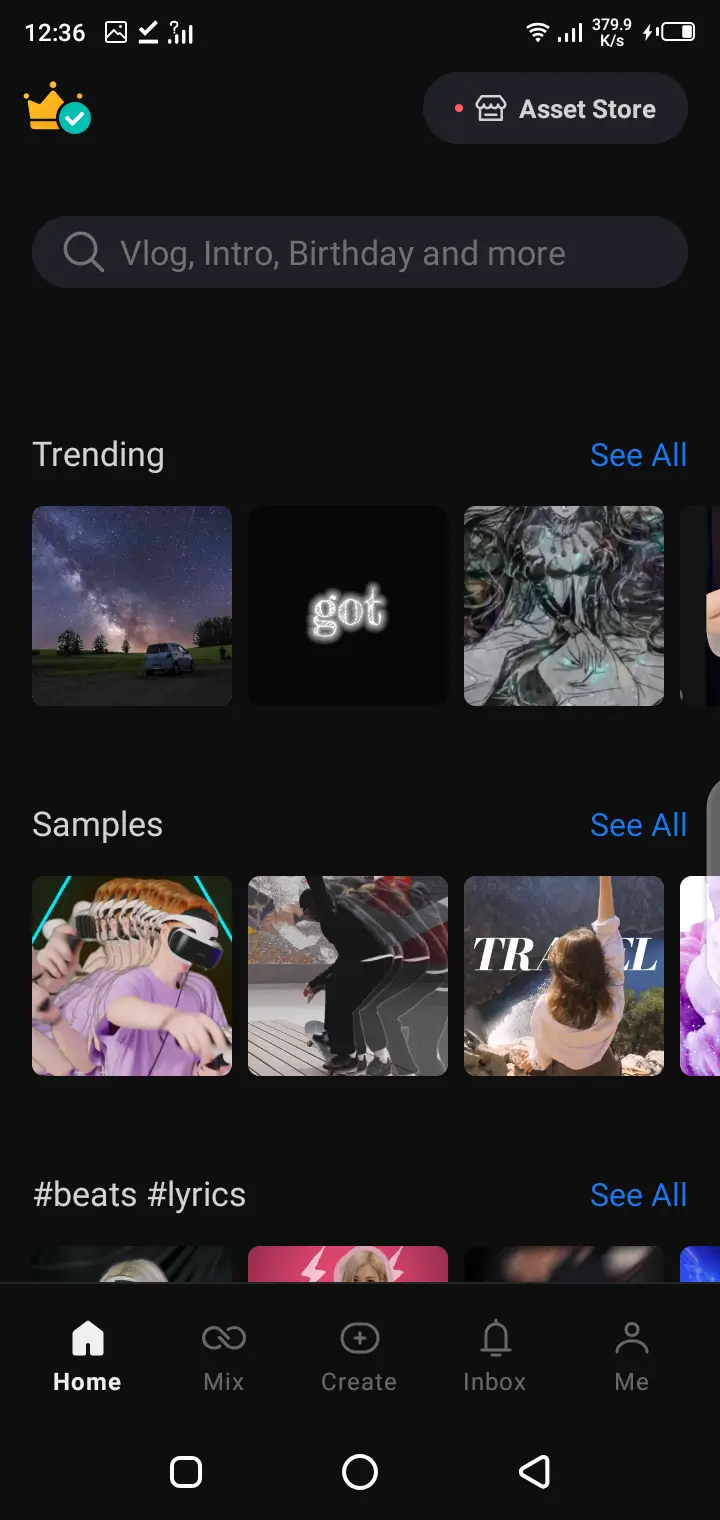Screen dimensions: 720x1520
Task: Open the VR headset sample video
Action: [132, 976]
